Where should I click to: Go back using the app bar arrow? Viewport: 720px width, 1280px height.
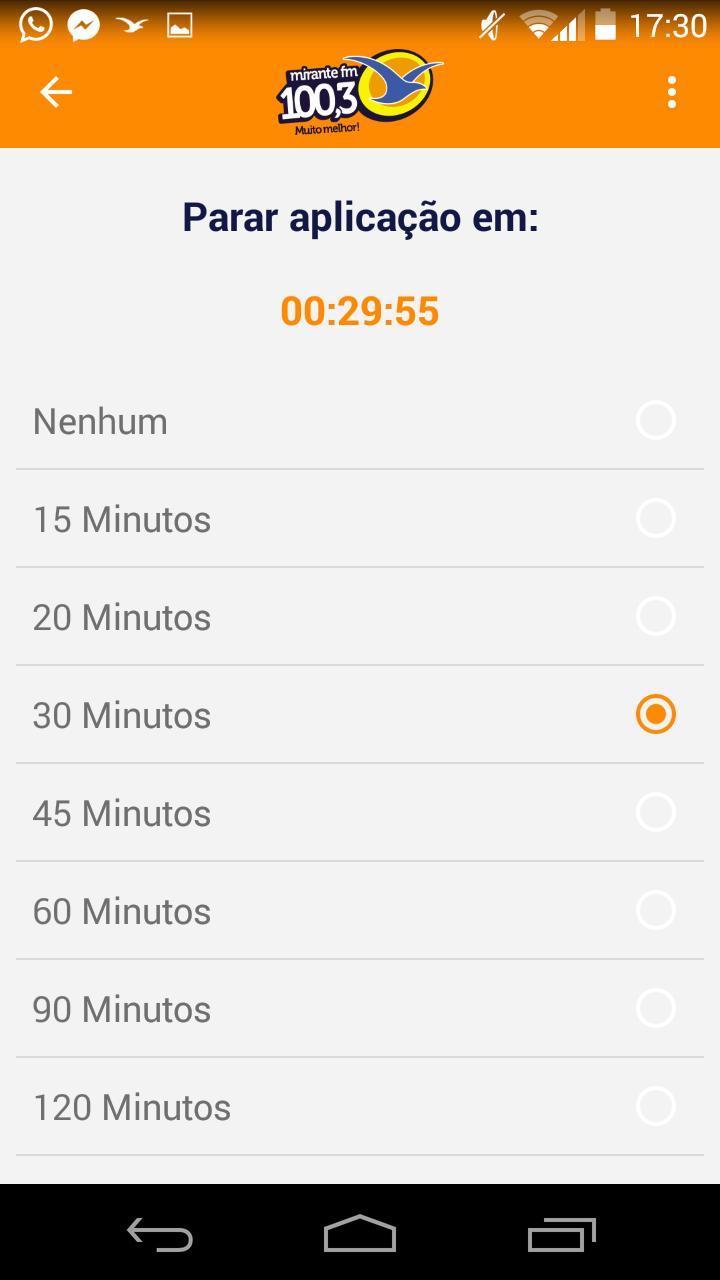click(x=56, y=92)
